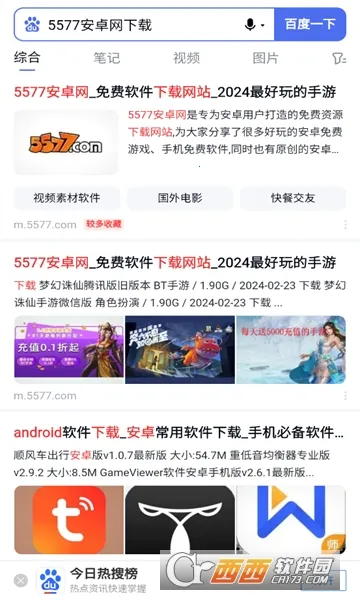Open the first 5577安卓网 result title

(x=175, y=92)
